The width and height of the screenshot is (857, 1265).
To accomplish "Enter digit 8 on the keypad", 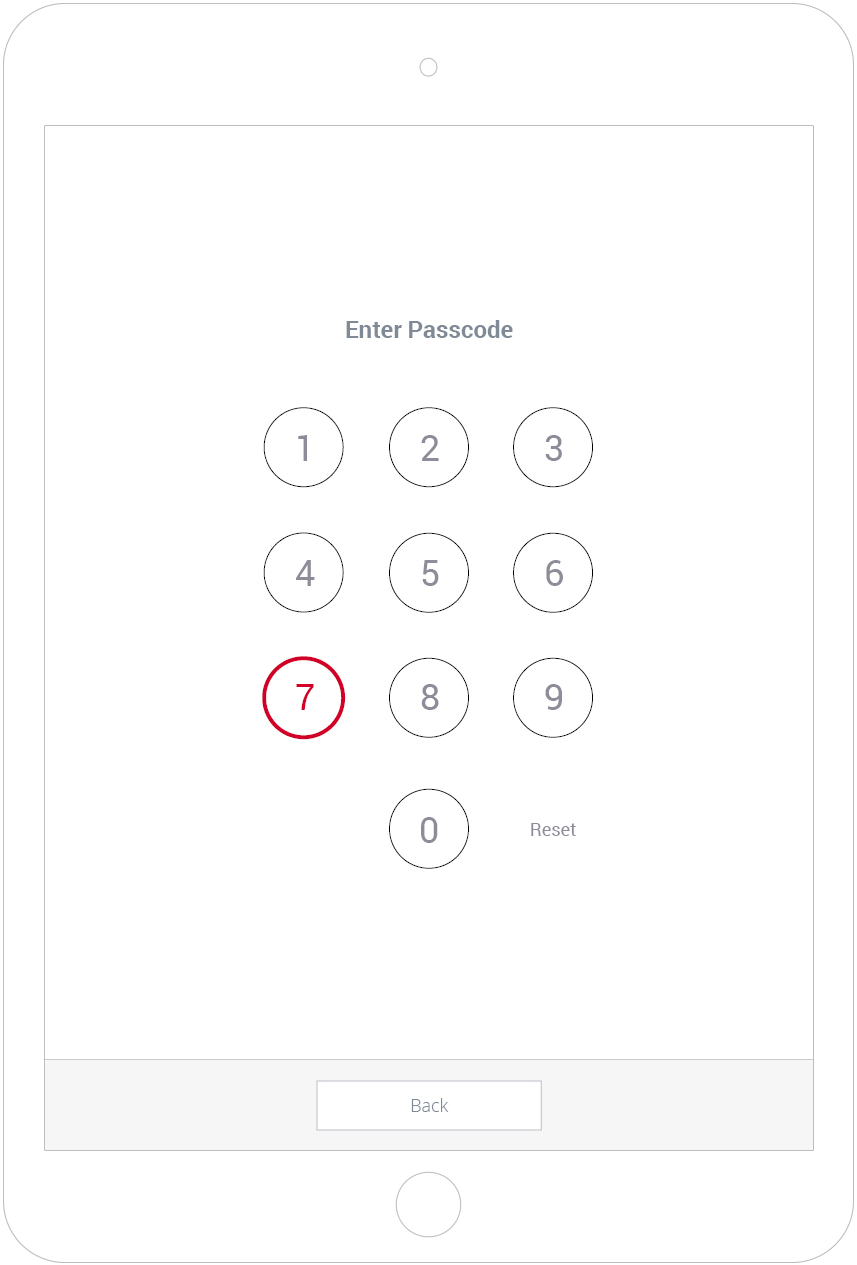I will tap(429, 697).
